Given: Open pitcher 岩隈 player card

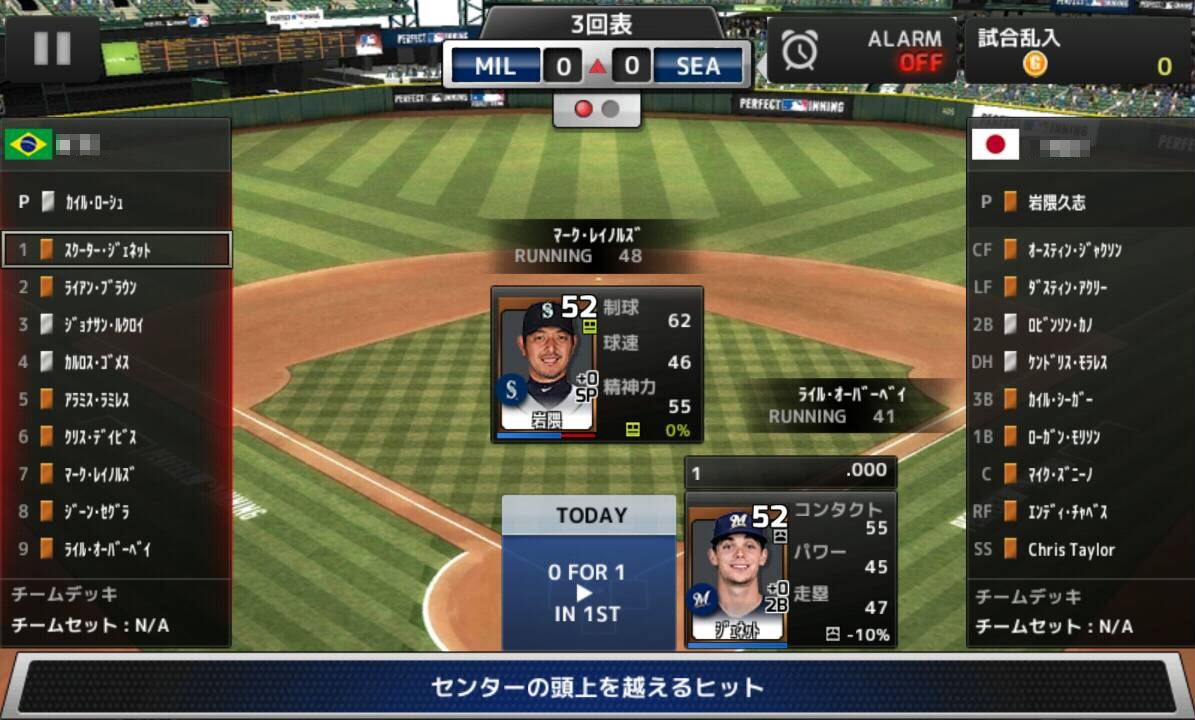Looking at the screenshot, I should point(546,365).
